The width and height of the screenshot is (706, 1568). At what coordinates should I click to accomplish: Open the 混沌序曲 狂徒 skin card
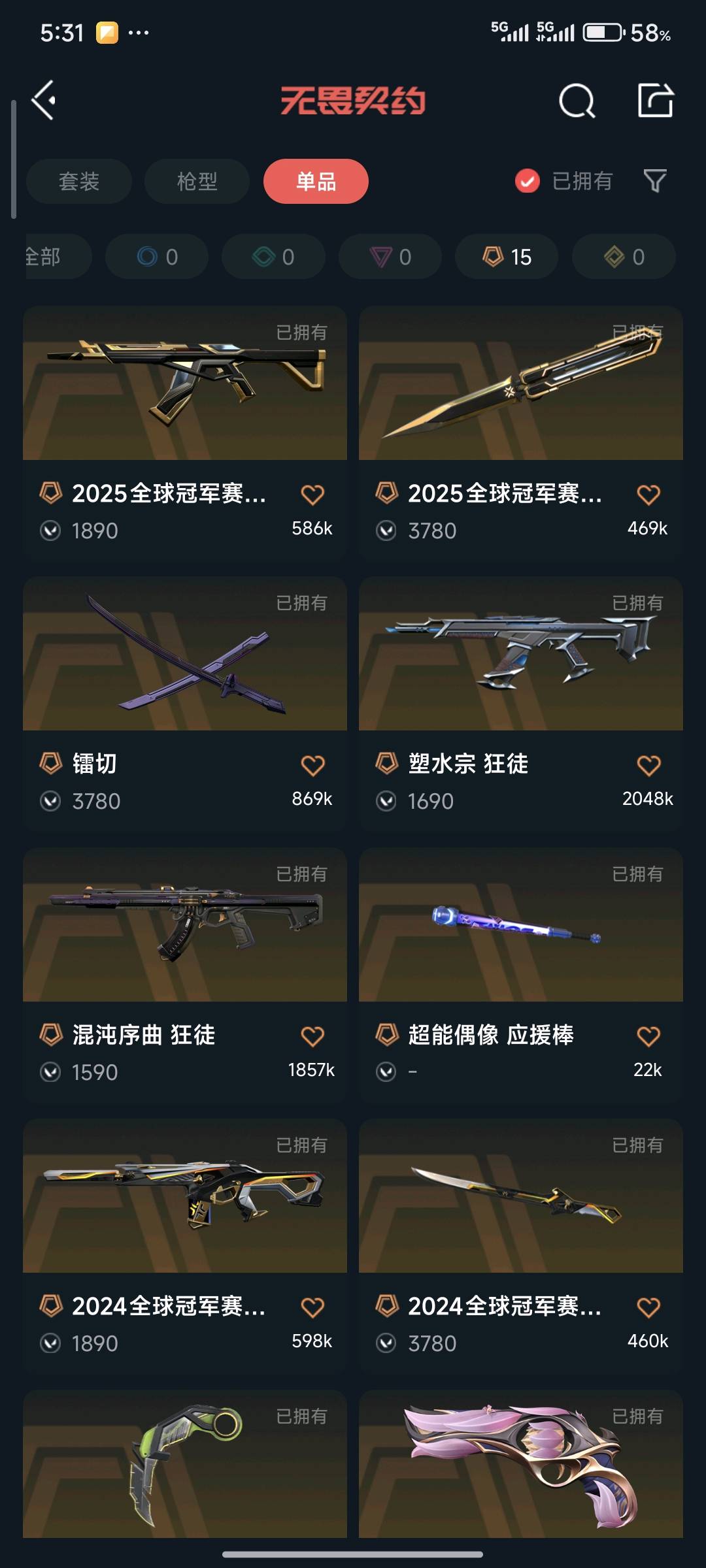coord(184,924)
